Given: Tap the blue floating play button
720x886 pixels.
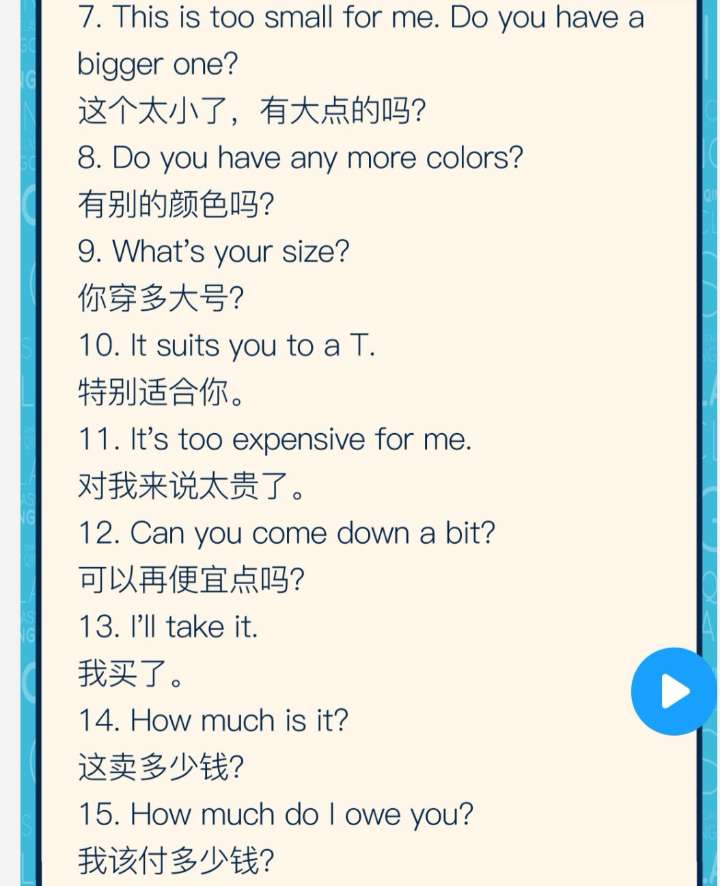Looking at the screenshot, I should [674, 691].
